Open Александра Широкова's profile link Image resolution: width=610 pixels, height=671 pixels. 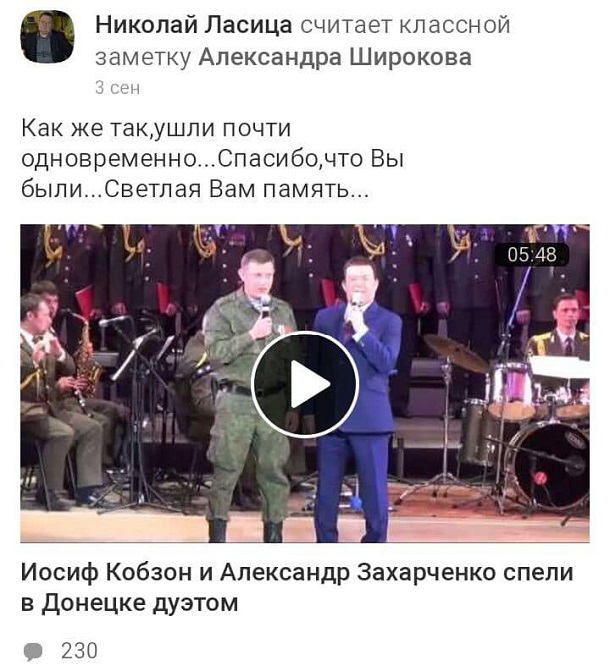point(335,58)
